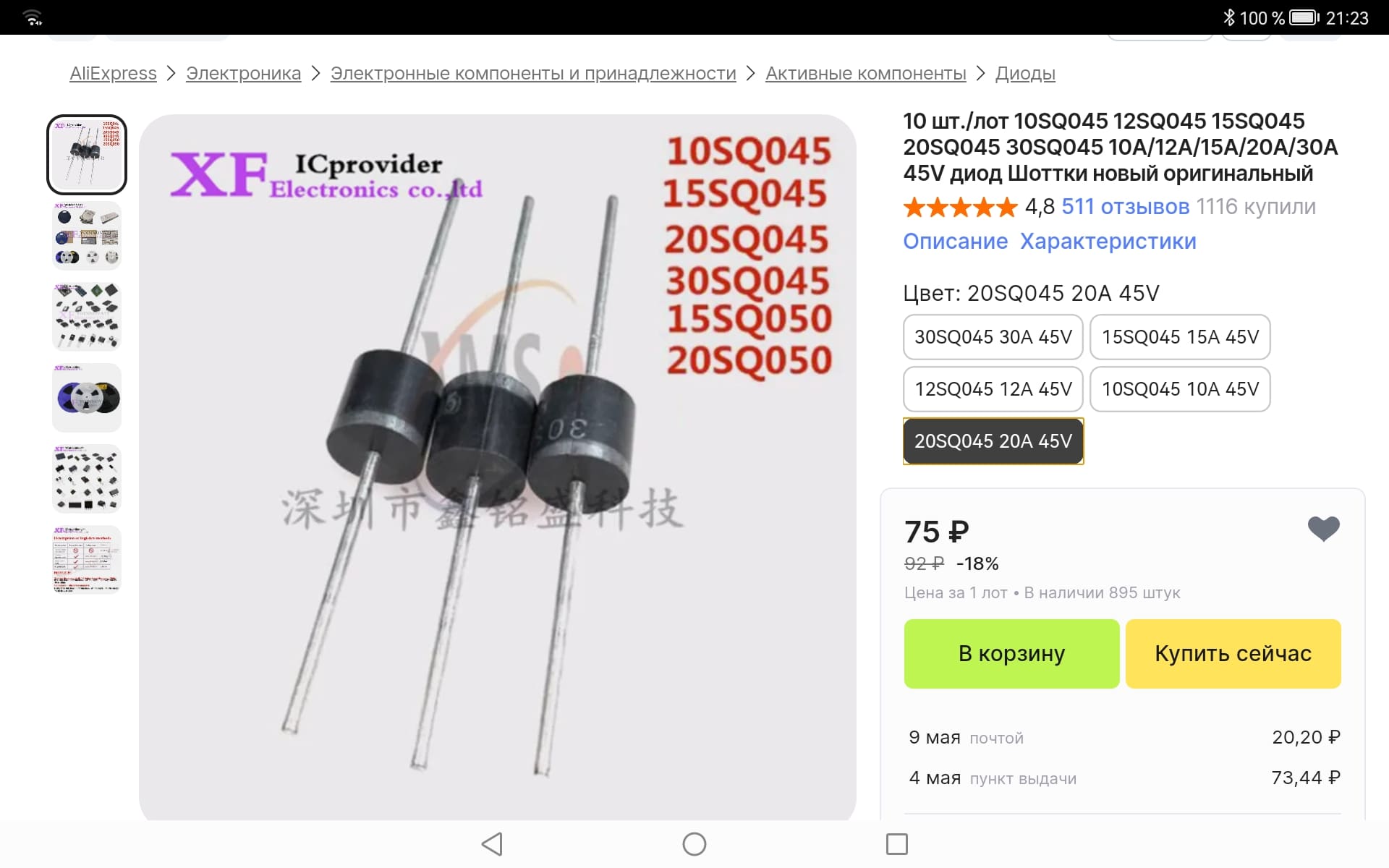Tap the Купить сейчас button
Viewport: 1389px width, 868px height.
click(x=1233, y=654)
